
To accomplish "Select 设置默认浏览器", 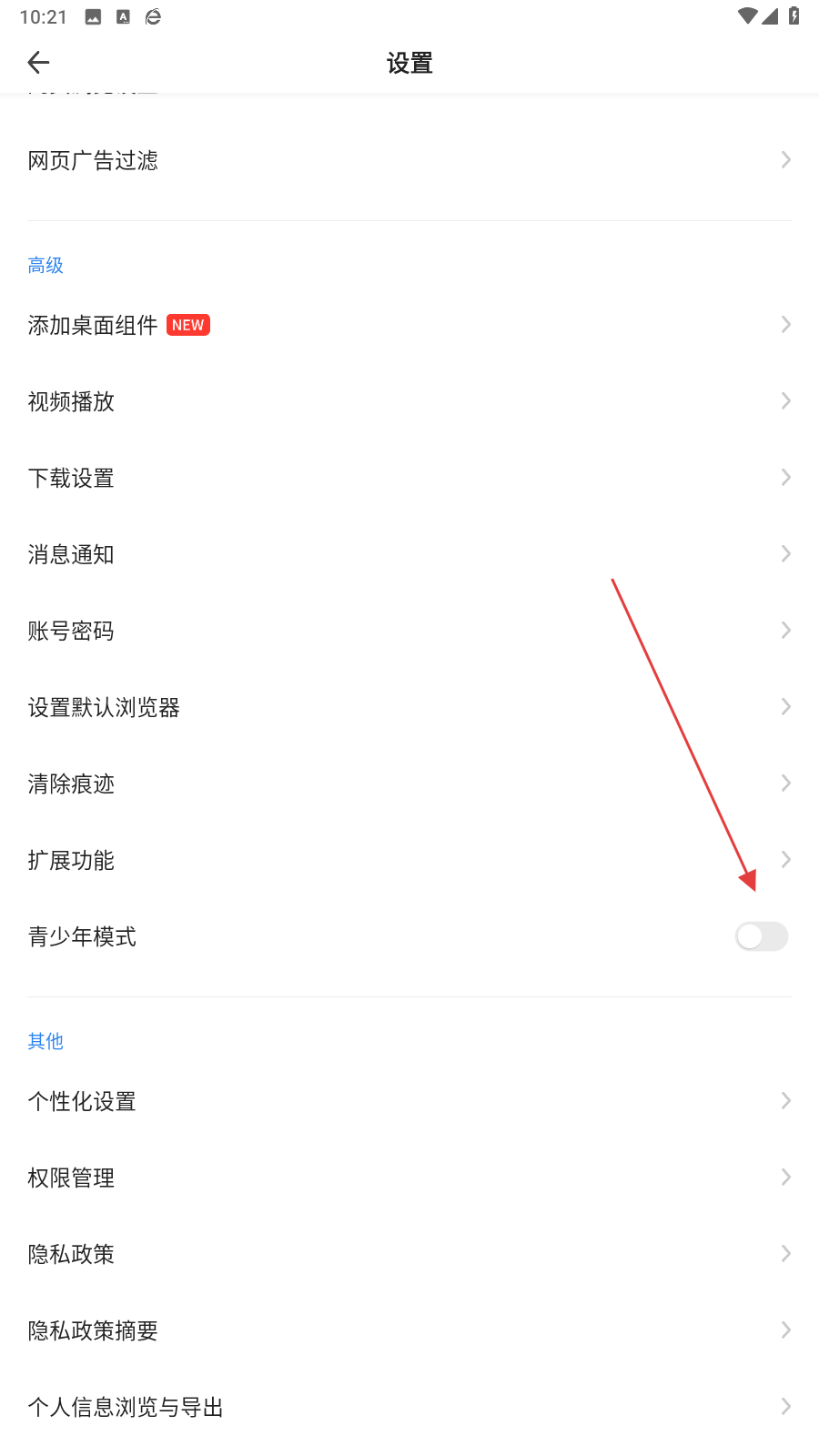I will (x=409, y=707).
